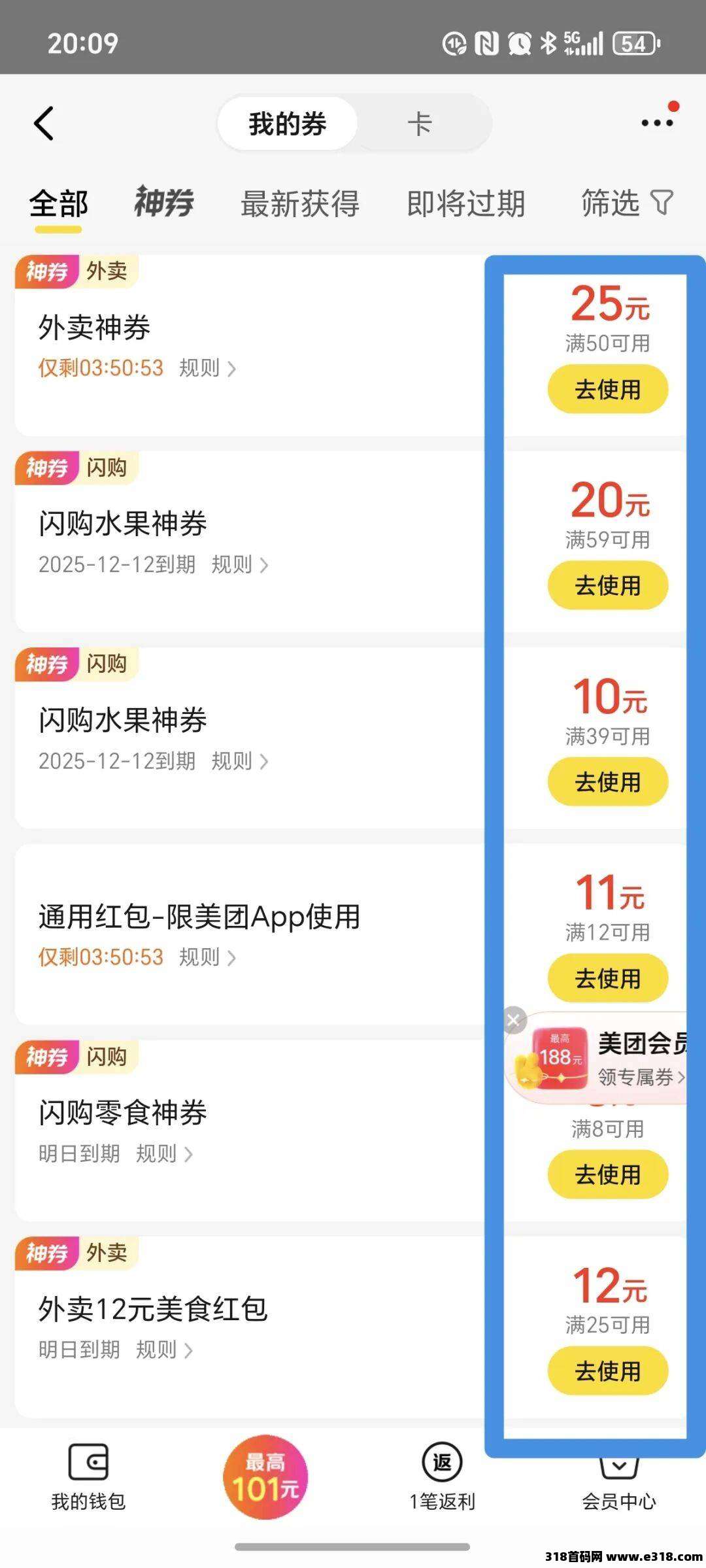This screenshot has height=1568, width=706.
Task: Dismiss the 美团会员 floating banner
Action: (514, 1020)
